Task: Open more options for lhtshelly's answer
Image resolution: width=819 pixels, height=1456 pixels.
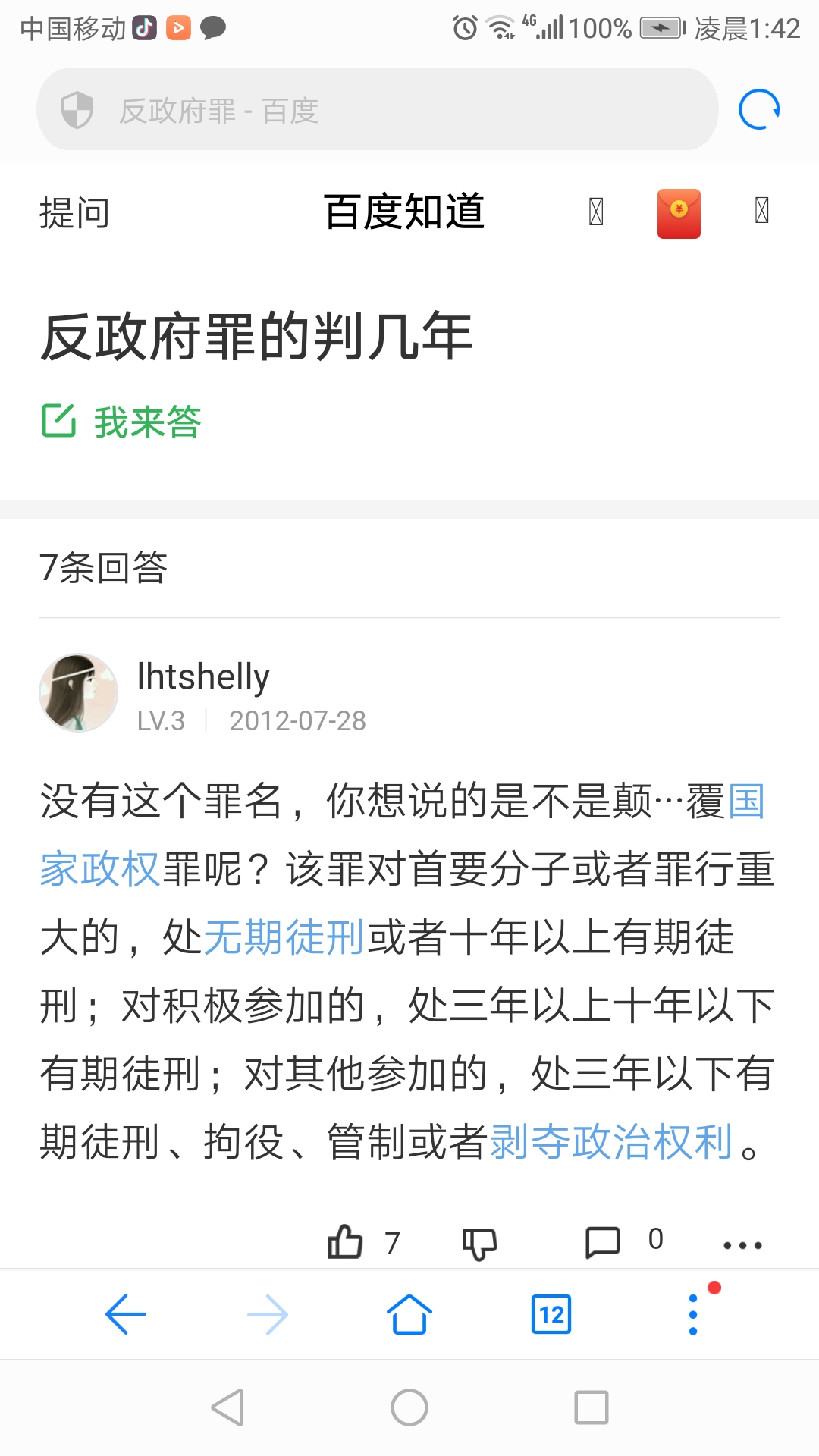Action: (x=742, y=1244)
